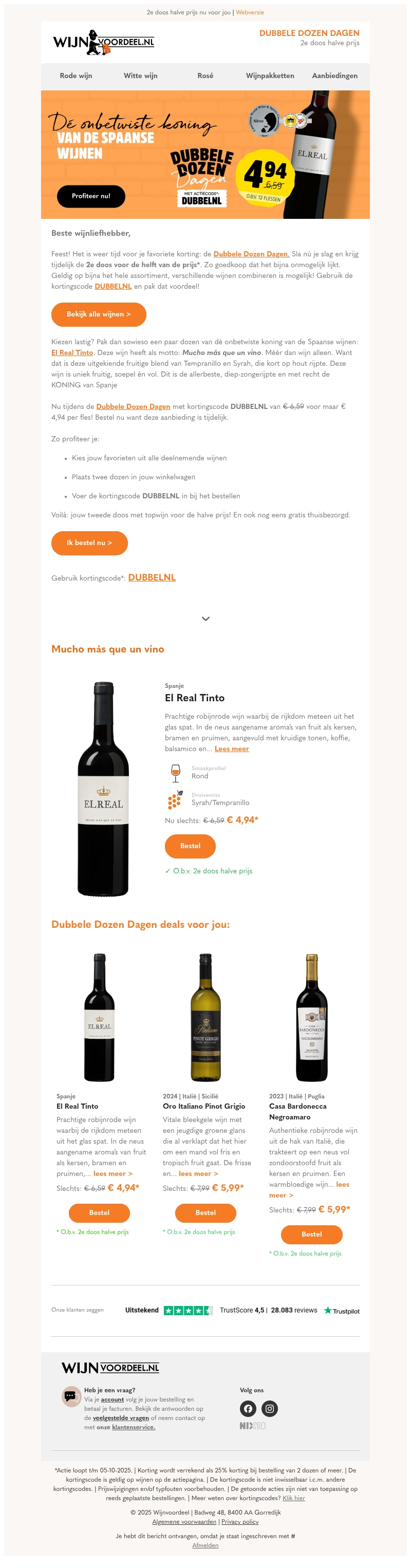Select the Rosé category
Image resolution: width=411 pixels, height=1568 pixels.
tap(205, 76)
